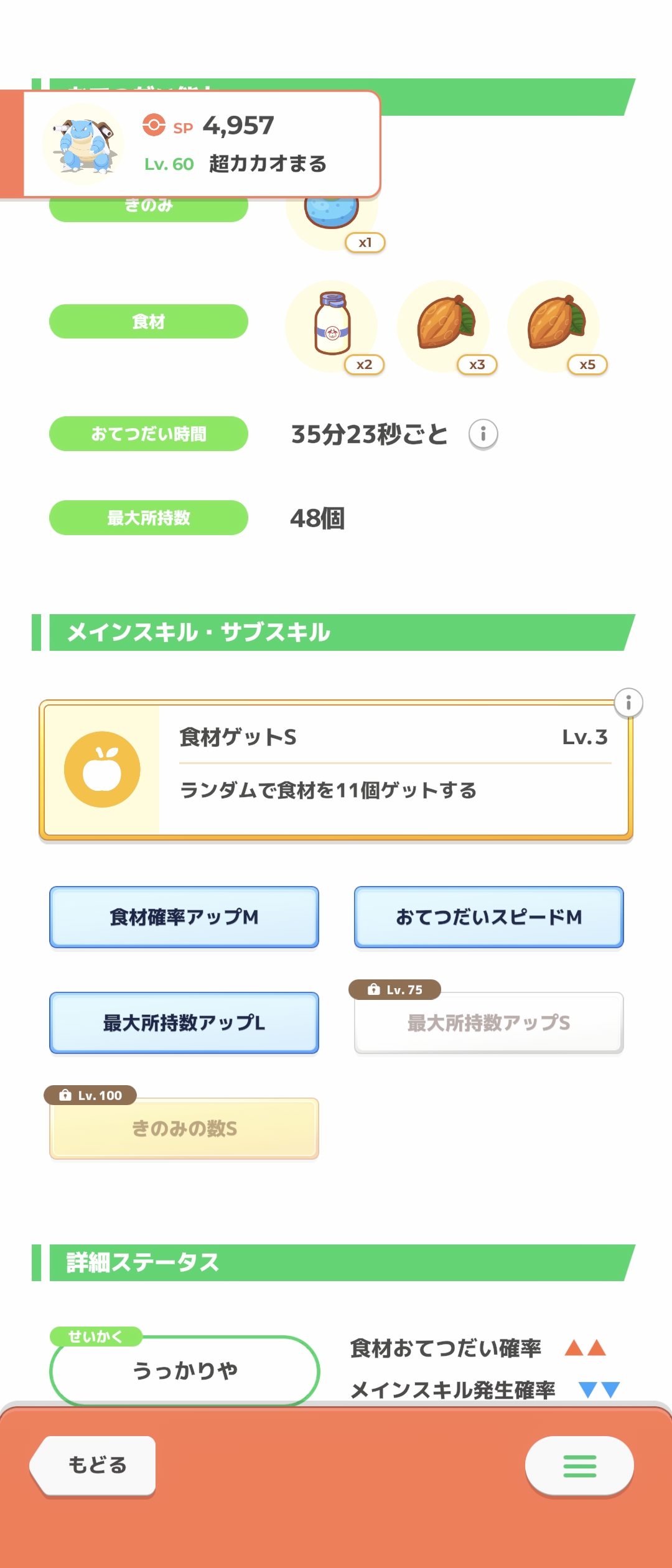Select the おてつだいスピードM sub skill
672x1568 pixels.
point(488,917)
